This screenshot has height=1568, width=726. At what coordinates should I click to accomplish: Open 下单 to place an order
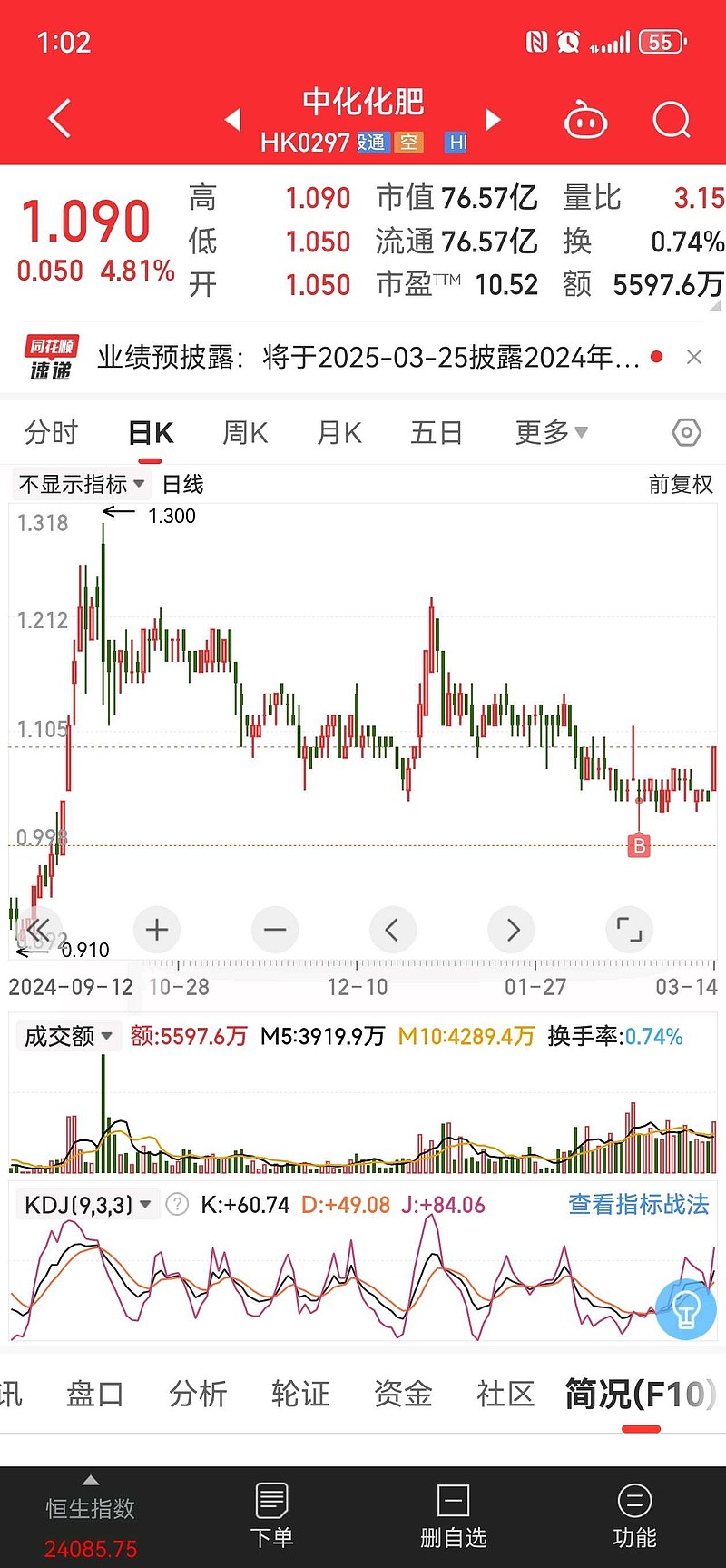coord(271,1515)
